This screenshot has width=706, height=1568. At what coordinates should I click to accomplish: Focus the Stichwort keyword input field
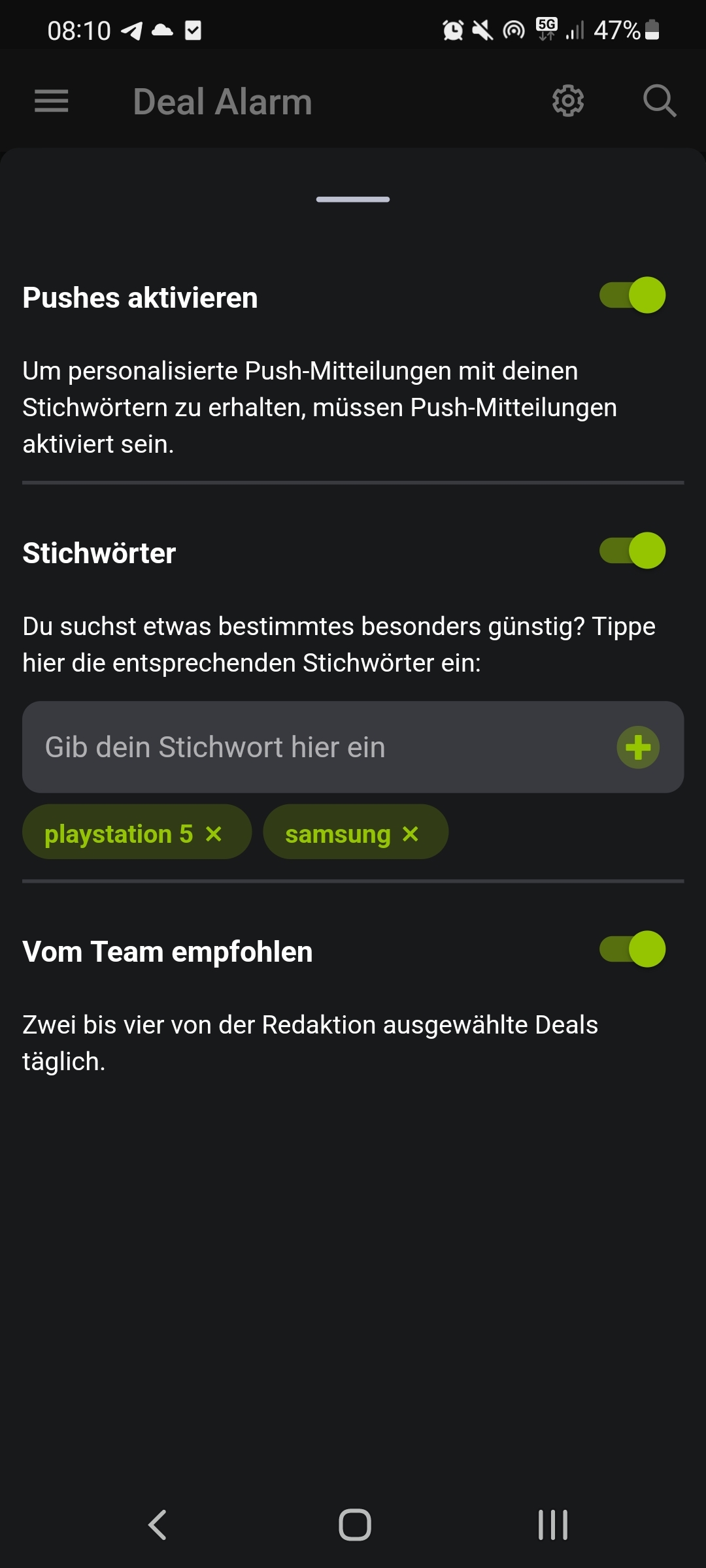click(353, 747)
